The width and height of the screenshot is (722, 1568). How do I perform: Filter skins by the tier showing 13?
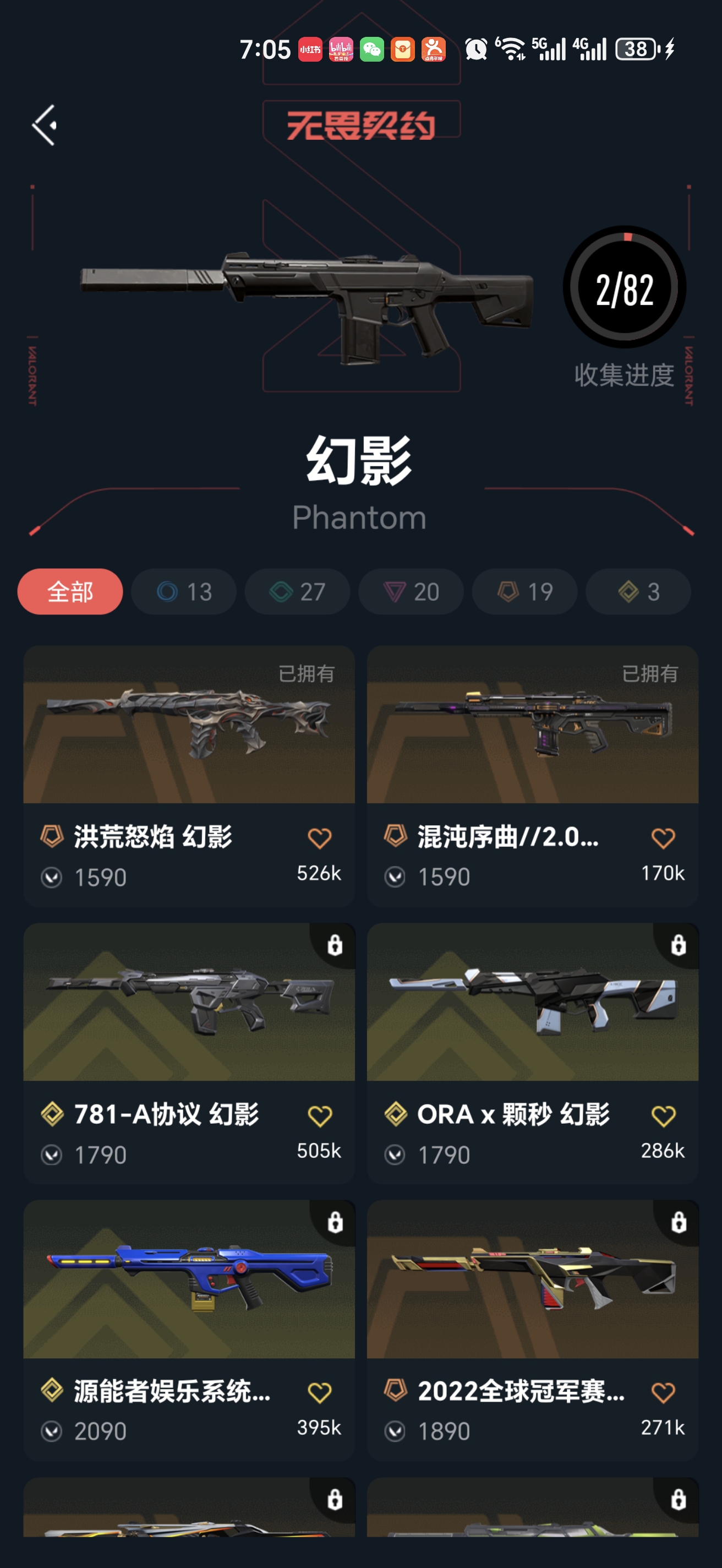coord(184,592)
